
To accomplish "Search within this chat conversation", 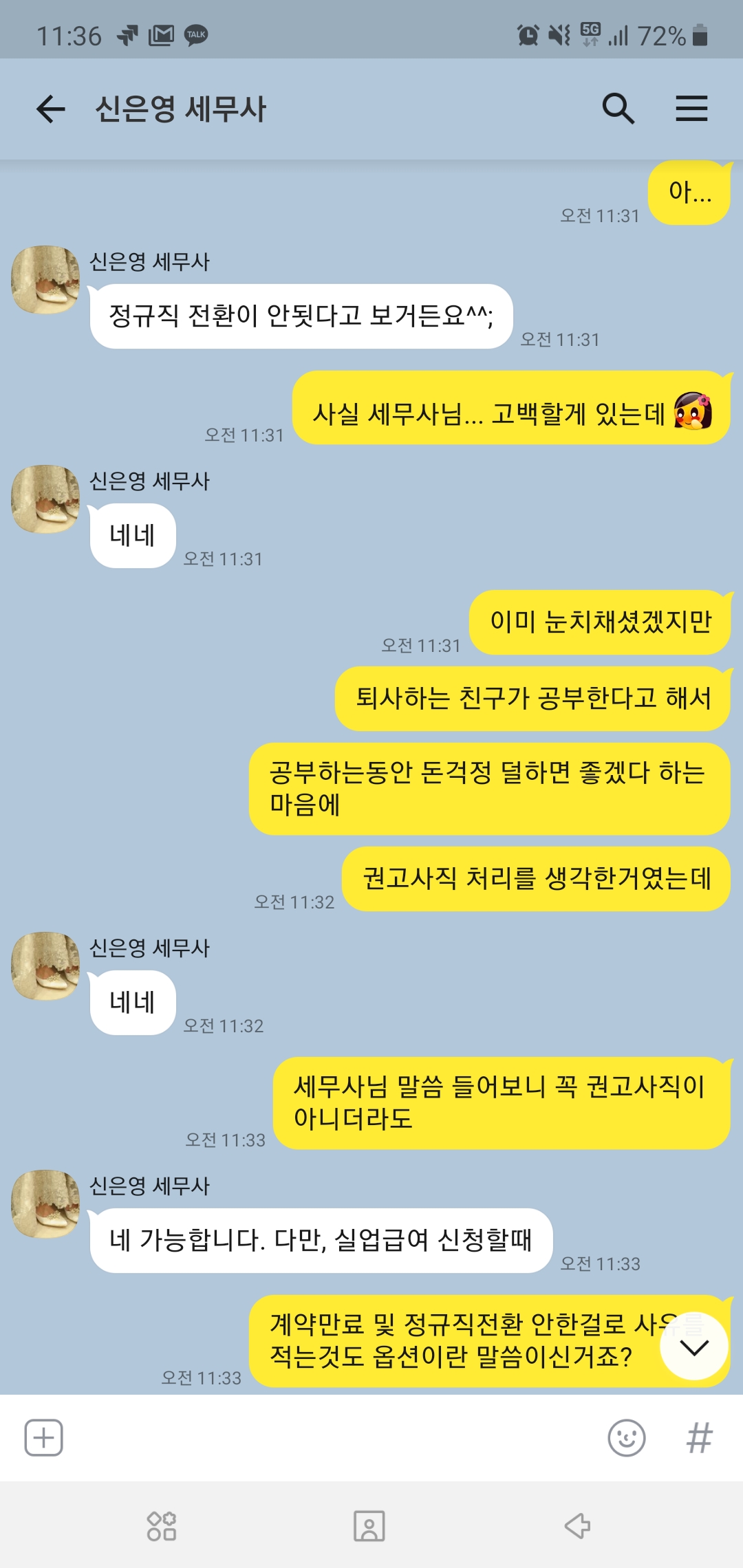I will click(618, 109).
